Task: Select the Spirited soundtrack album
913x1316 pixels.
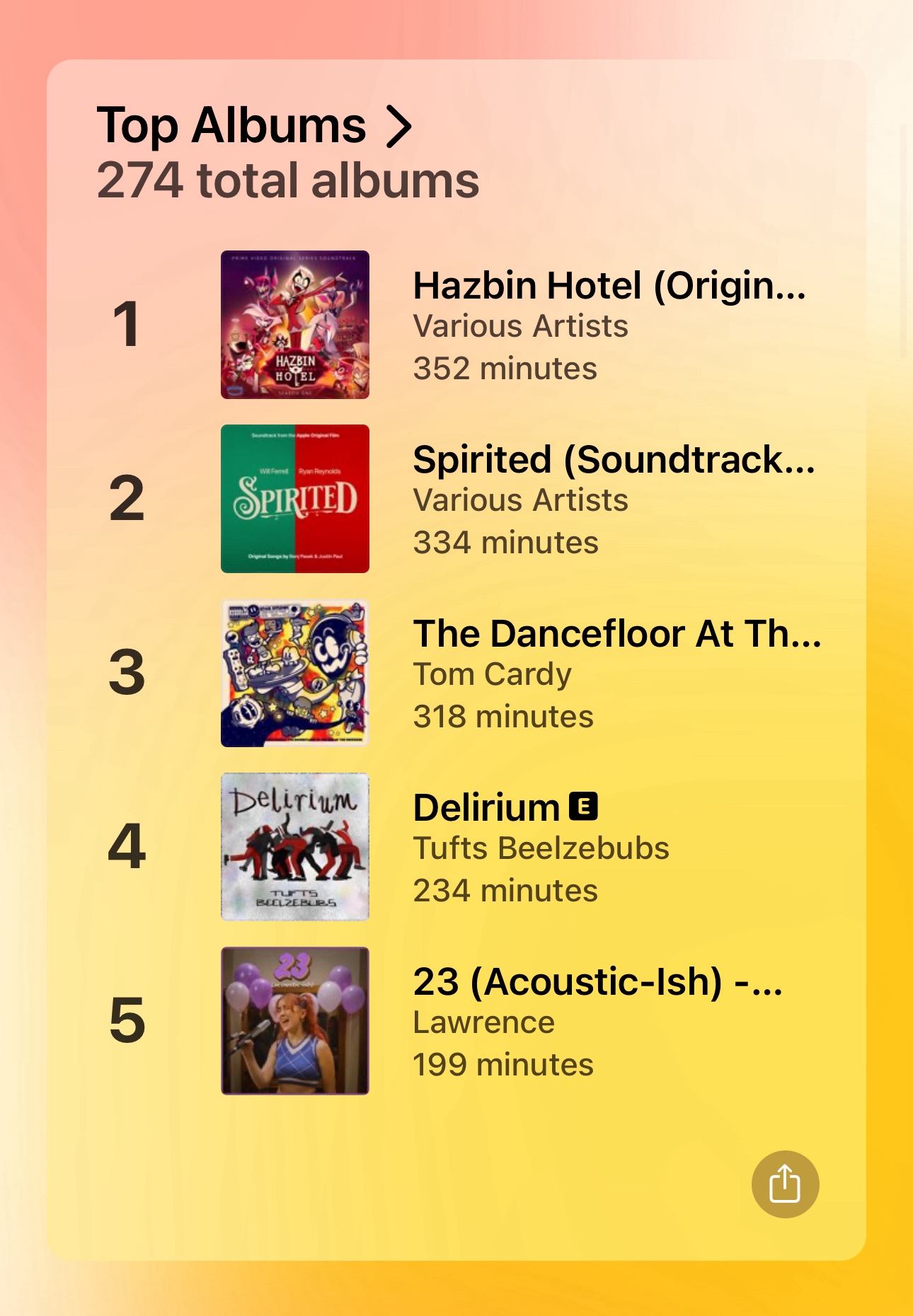Action: tap(613, 460)
